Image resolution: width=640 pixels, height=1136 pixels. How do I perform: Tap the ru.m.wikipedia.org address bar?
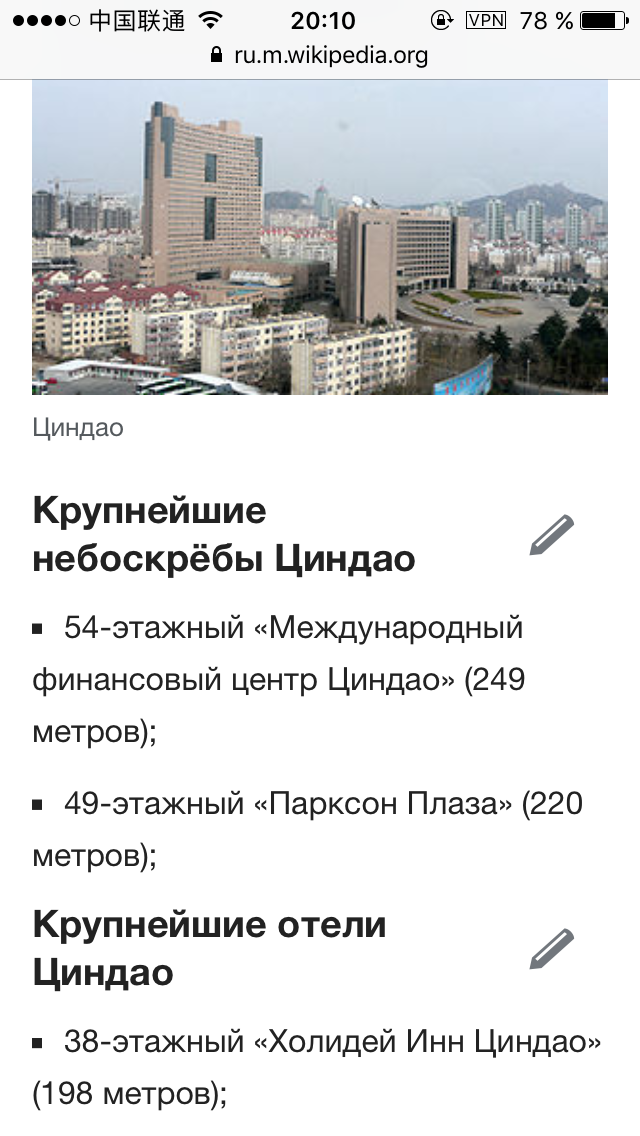(320, 55)
